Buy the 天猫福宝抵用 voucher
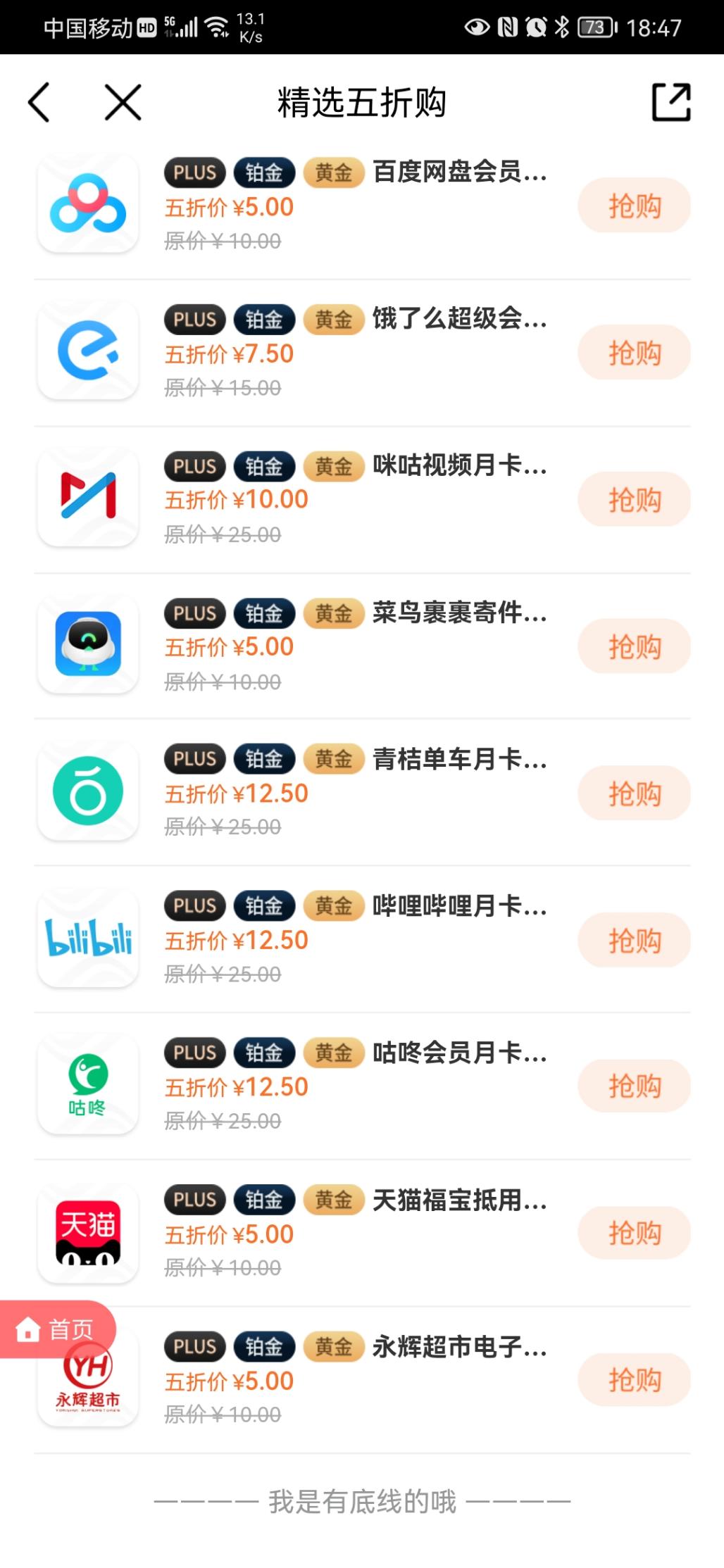Screen dimensions: 724x1568 634,1233
